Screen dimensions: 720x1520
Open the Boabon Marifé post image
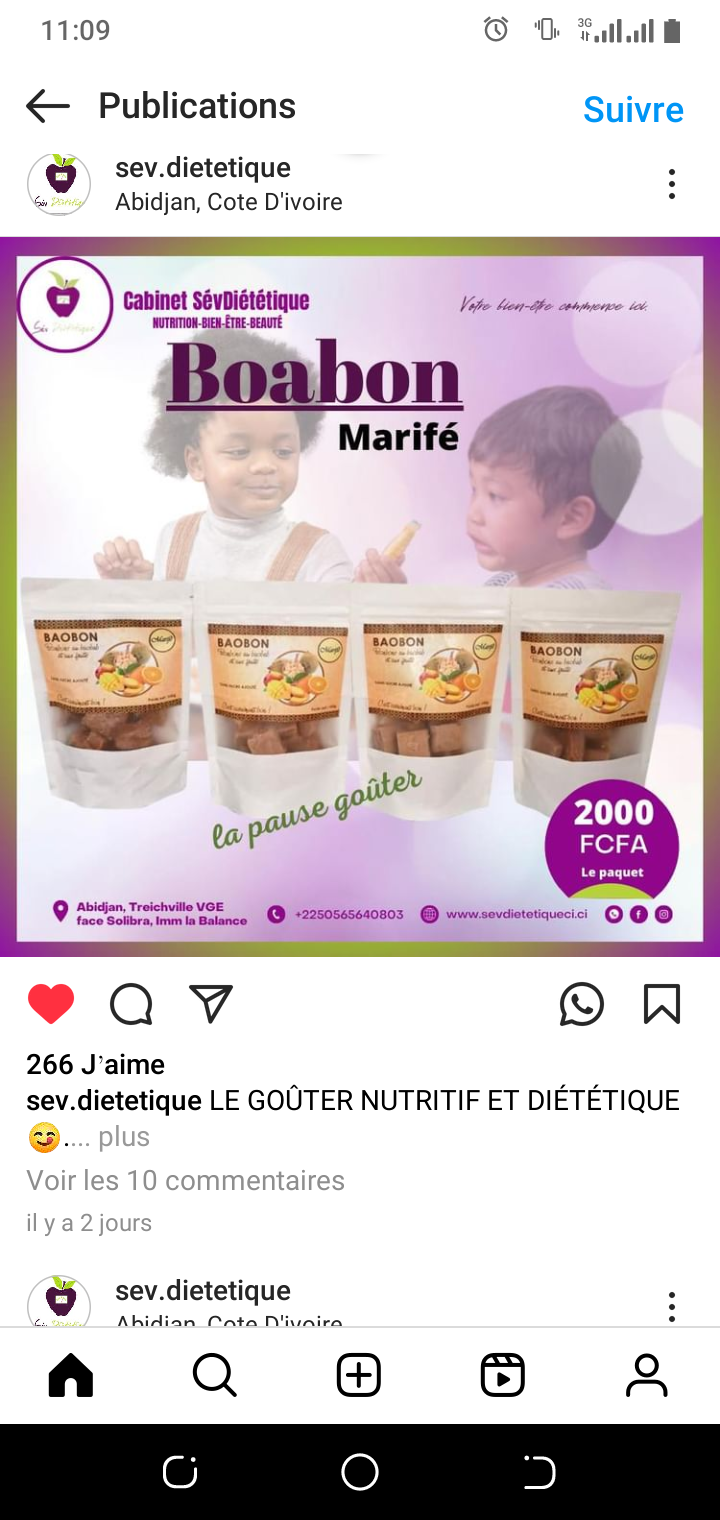click(360, 597)
